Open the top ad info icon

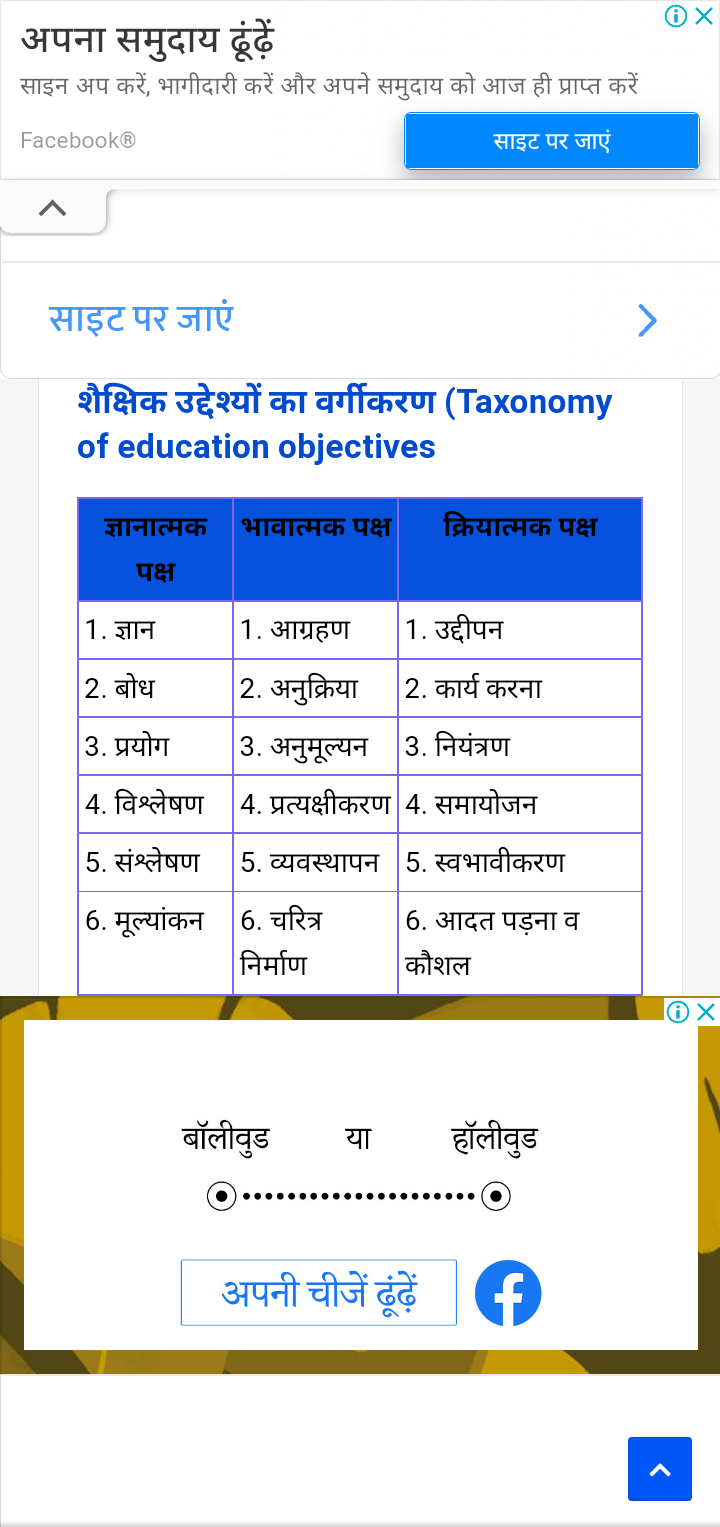(x=677, y=16)
